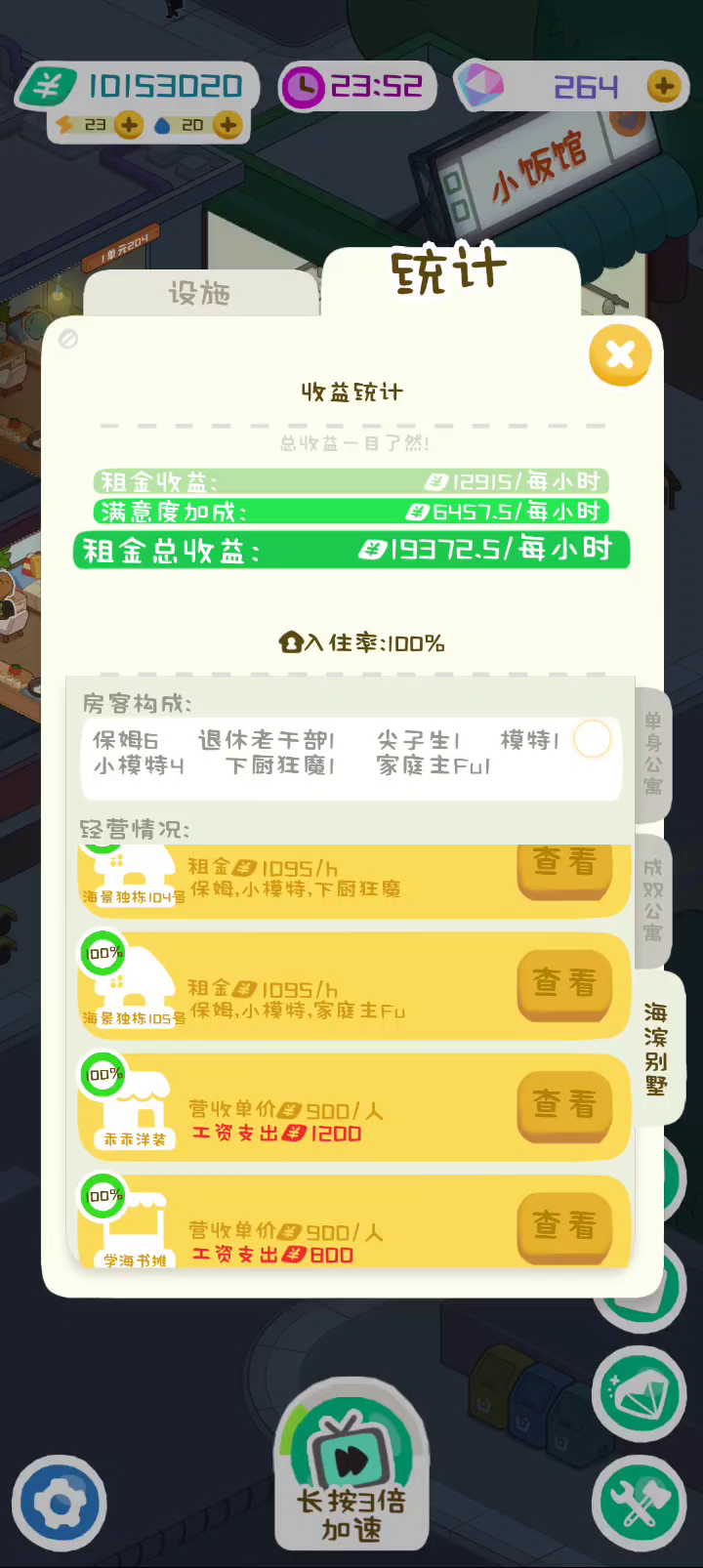The height and width of the screenshot is (1568, 703).
Task: Tap the round toggle beside 房客构成 list
Action: [592, 739]
